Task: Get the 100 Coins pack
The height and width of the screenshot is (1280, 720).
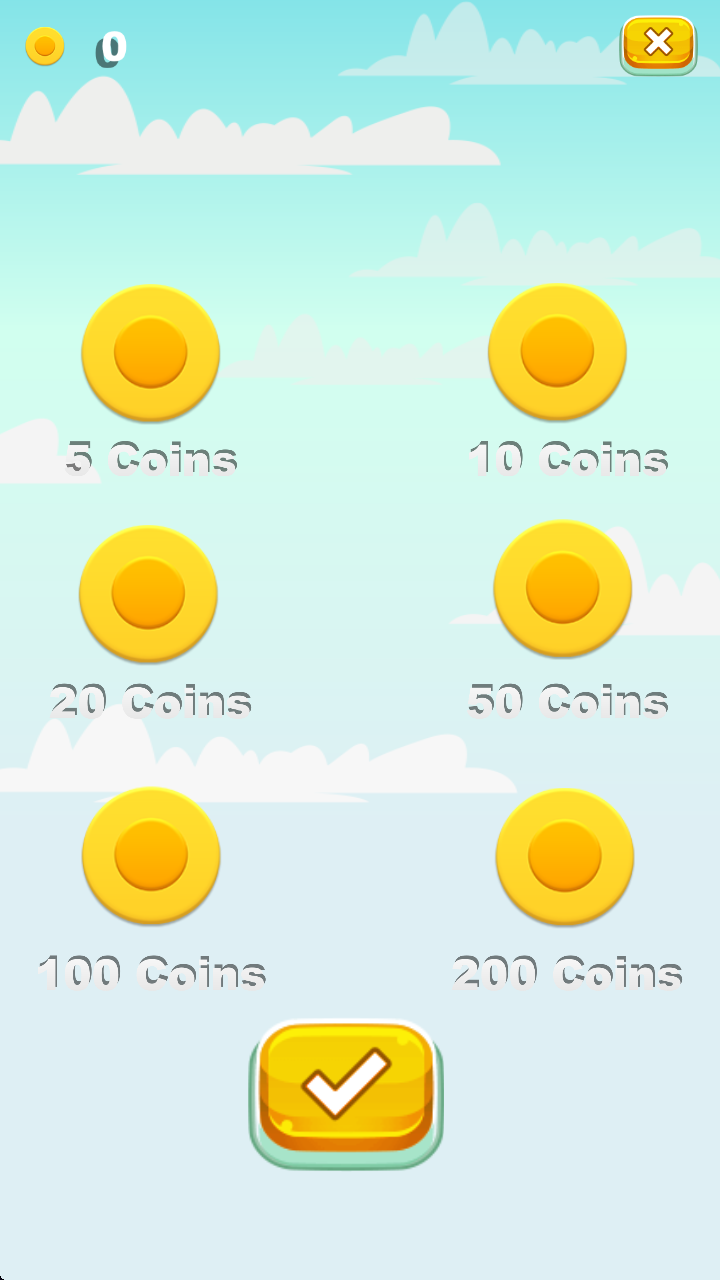Action: tap(151, 856)
